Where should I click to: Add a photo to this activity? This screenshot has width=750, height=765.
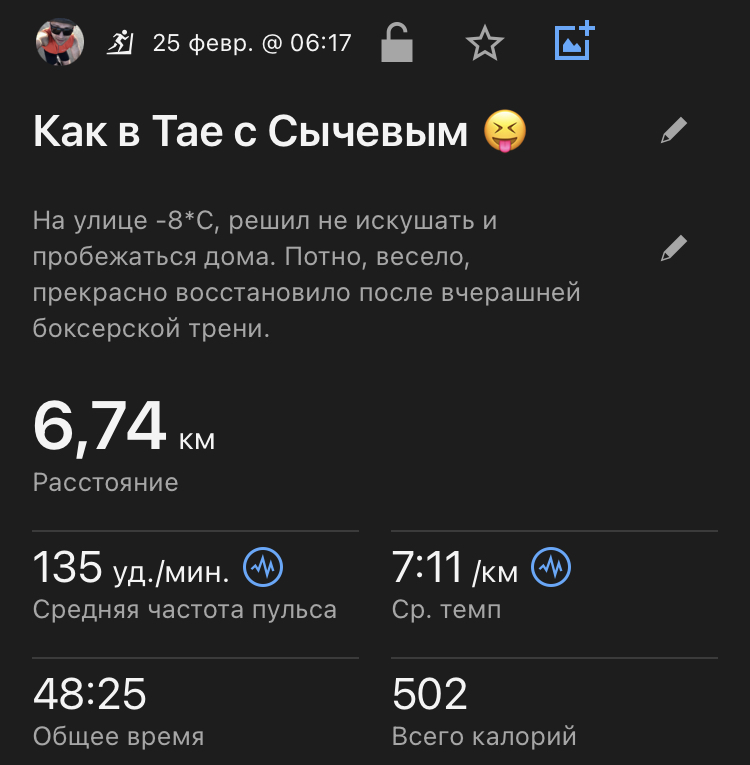[574, 42]
